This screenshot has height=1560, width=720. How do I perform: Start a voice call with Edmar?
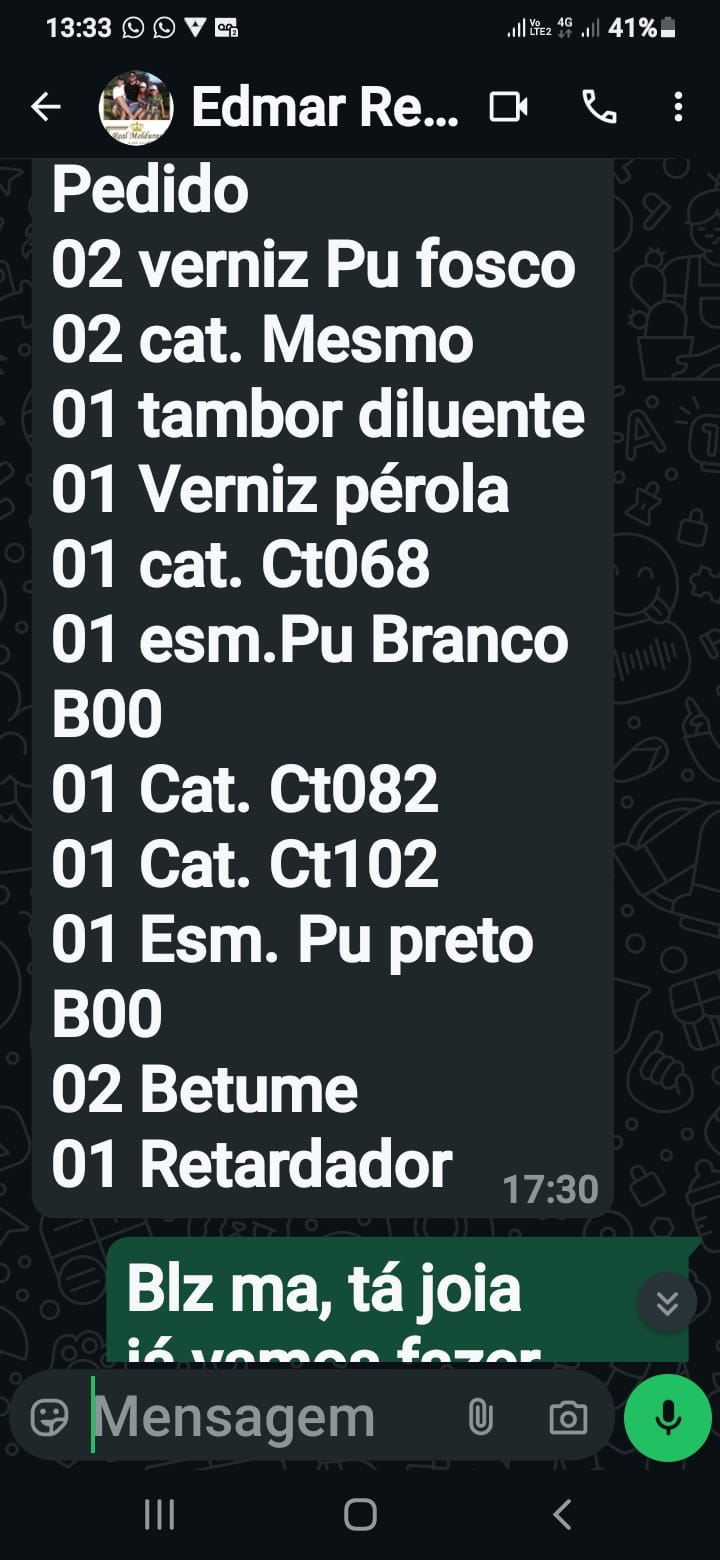coord(598,107)
